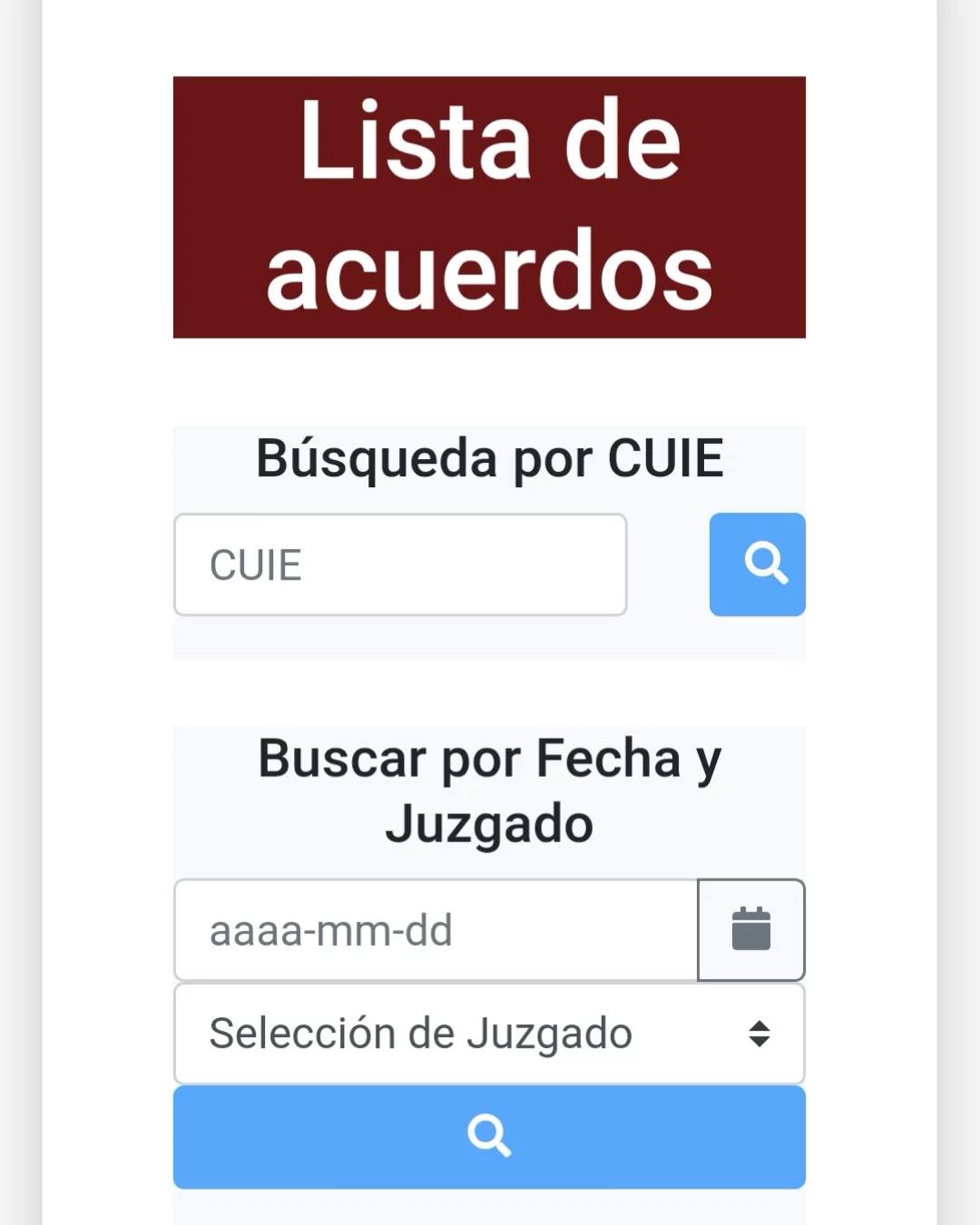
Task: Tap the aaaa-mm-dd date field
Action: pyautogui.click(x=436, y=930)
